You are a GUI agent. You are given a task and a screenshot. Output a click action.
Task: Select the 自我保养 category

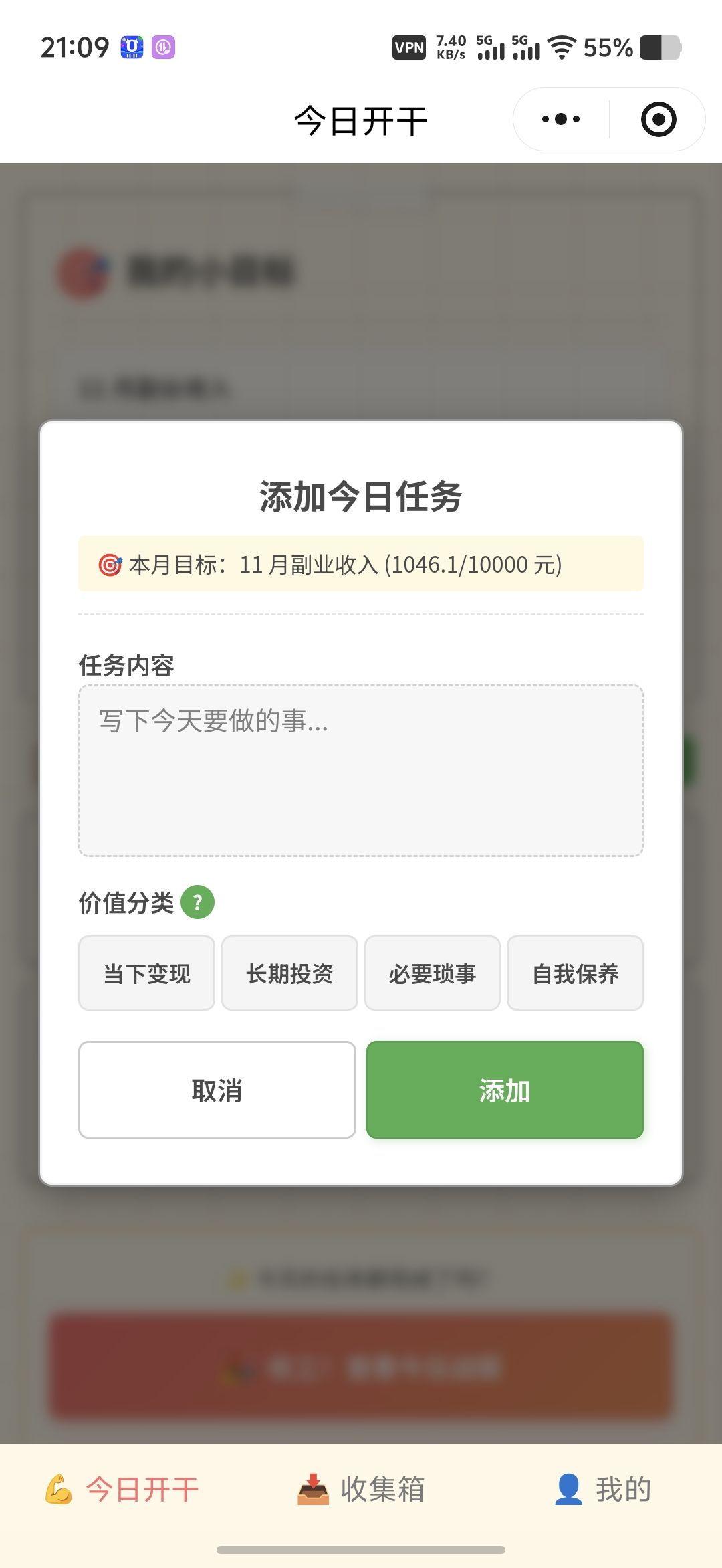pyautogui.click(x=576, y=973)
